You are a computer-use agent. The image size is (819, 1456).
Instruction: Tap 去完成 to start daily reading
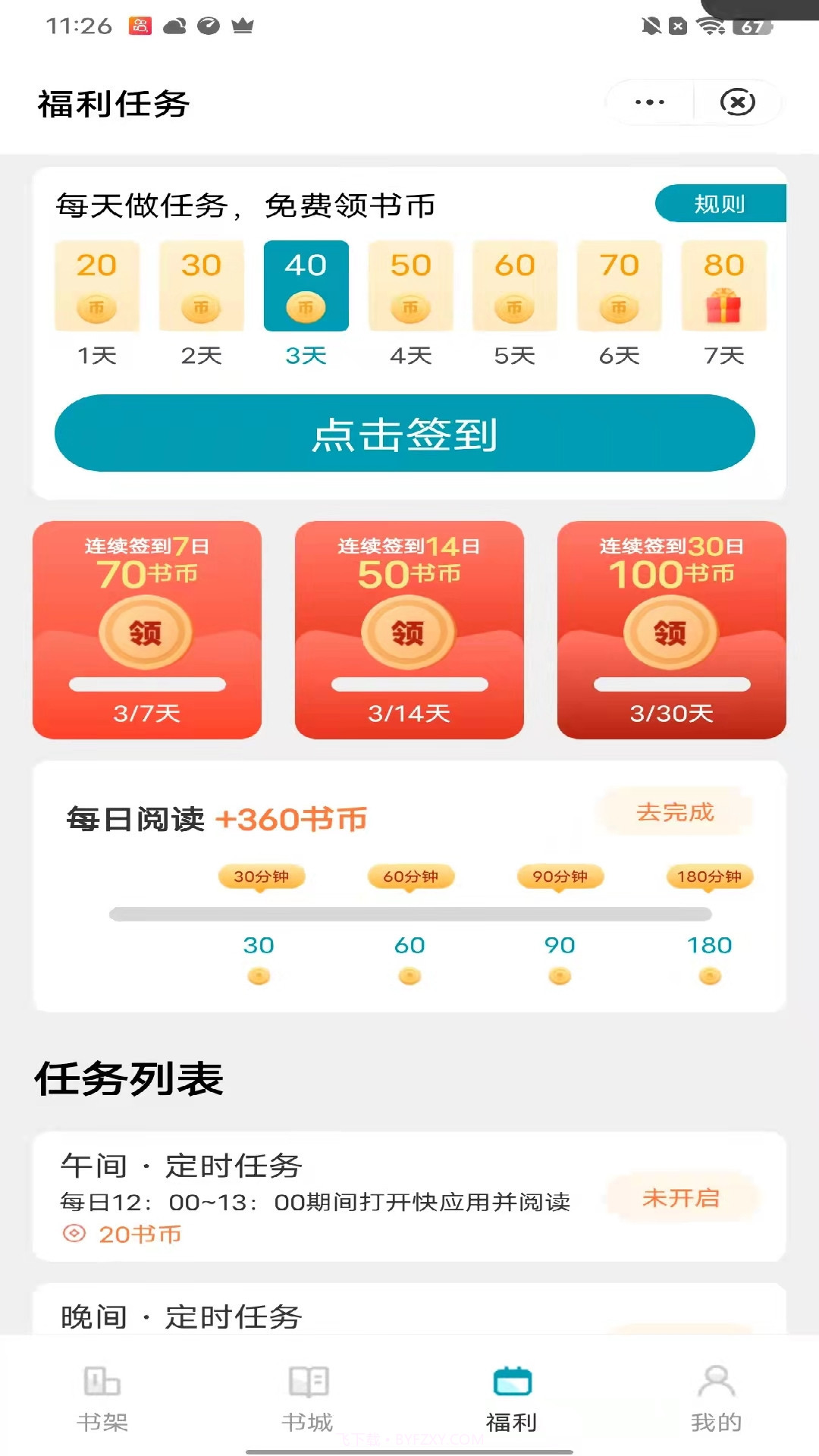(674, 811)
